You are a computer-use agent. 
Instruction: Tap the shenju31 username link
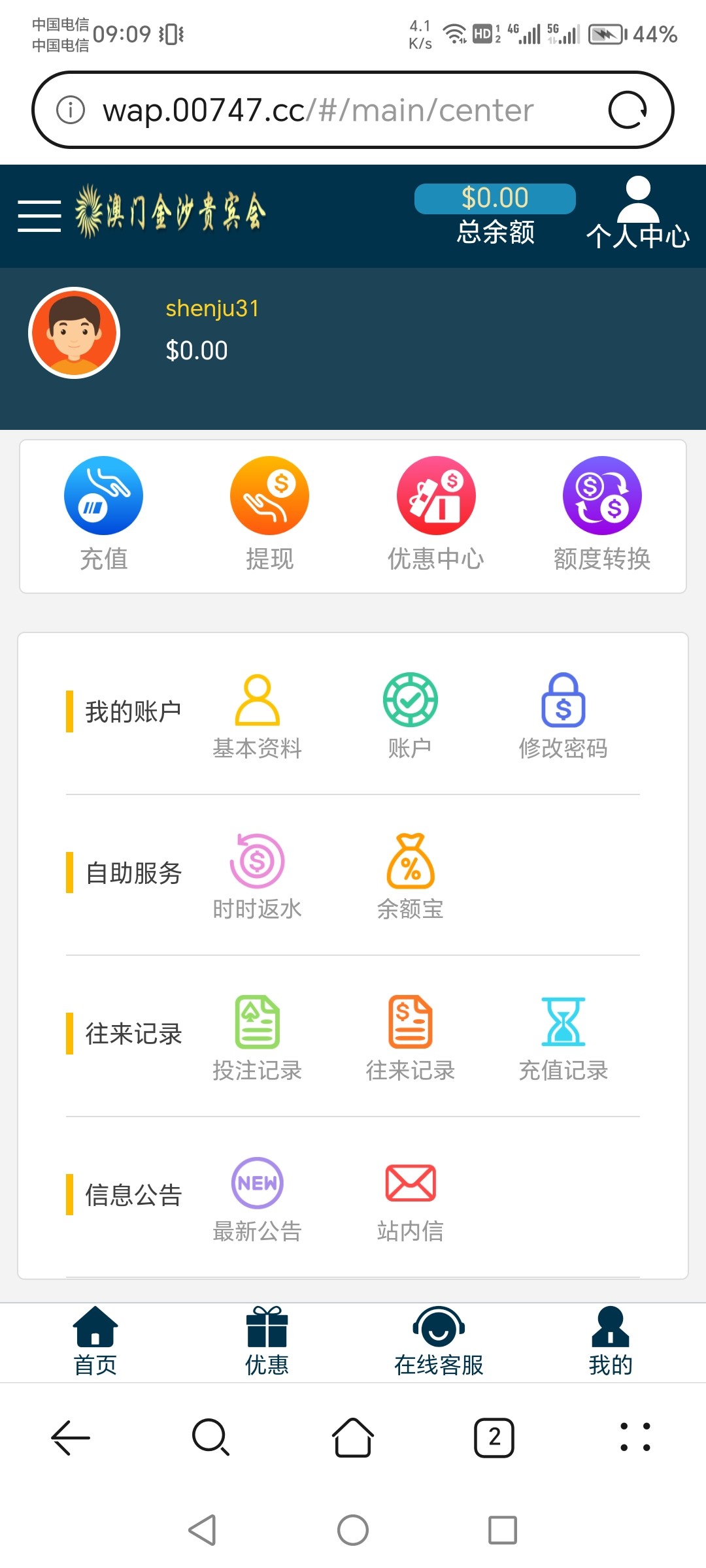click(211, 308)
